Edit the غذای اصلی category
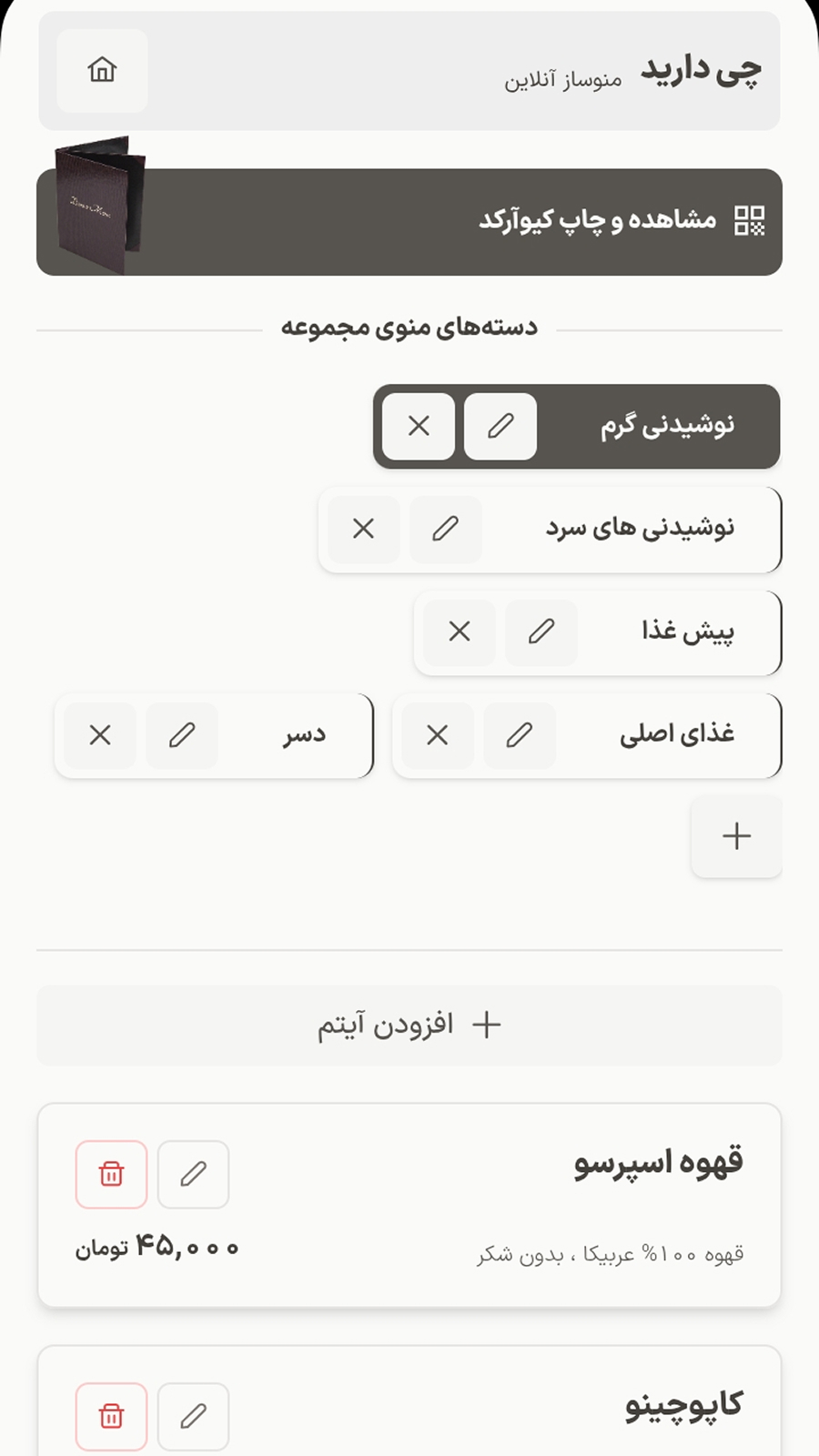 pos(520,735)
